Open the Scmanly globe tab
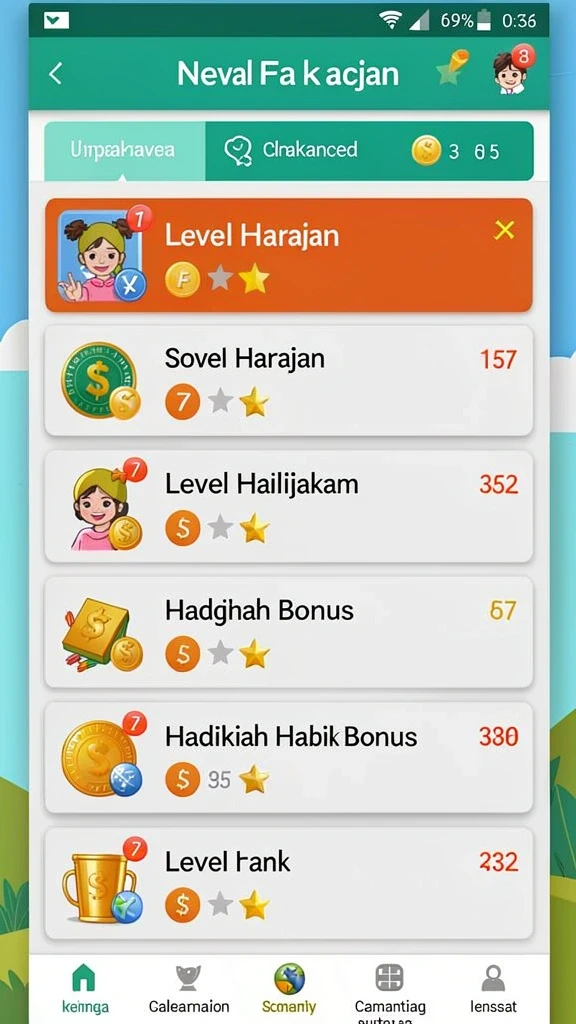Image resolution: width=576 pixels, height=1024 pixels. [x=289, y=987]
